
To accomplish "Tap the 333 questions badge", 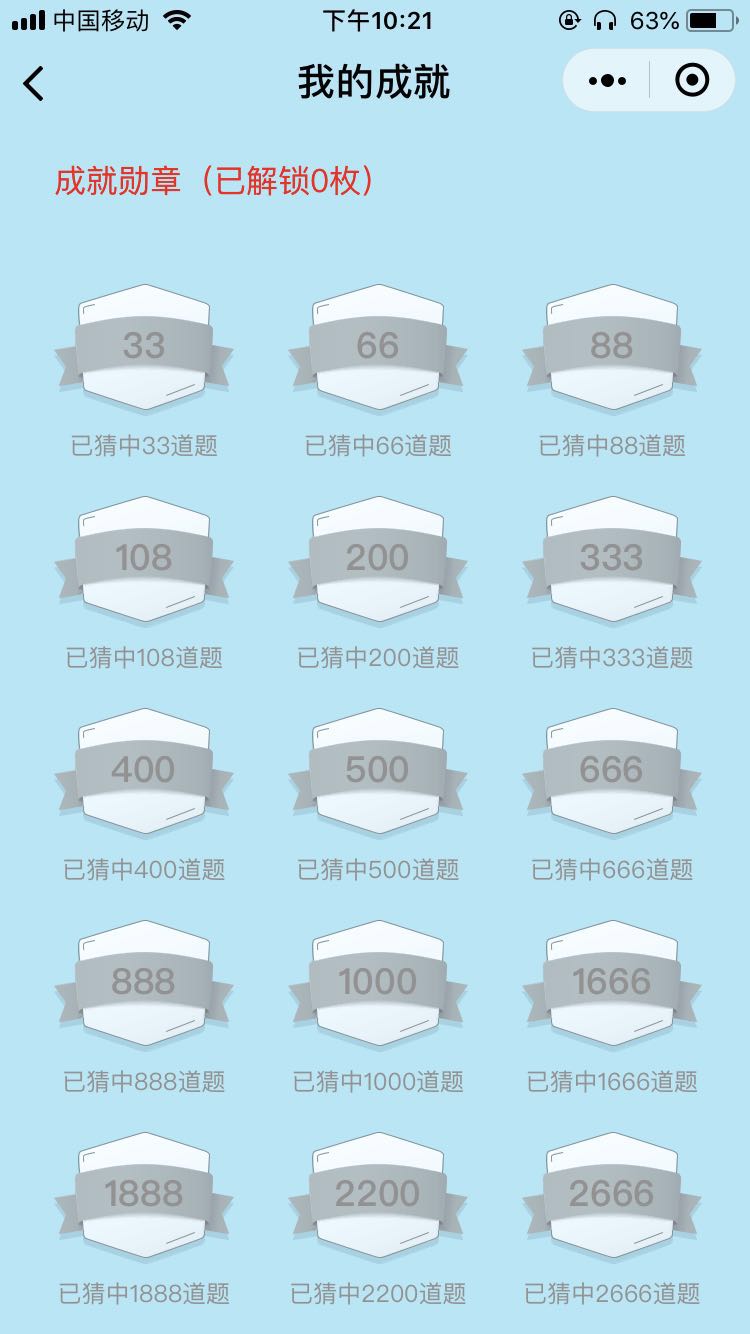I will coord(612,560).
